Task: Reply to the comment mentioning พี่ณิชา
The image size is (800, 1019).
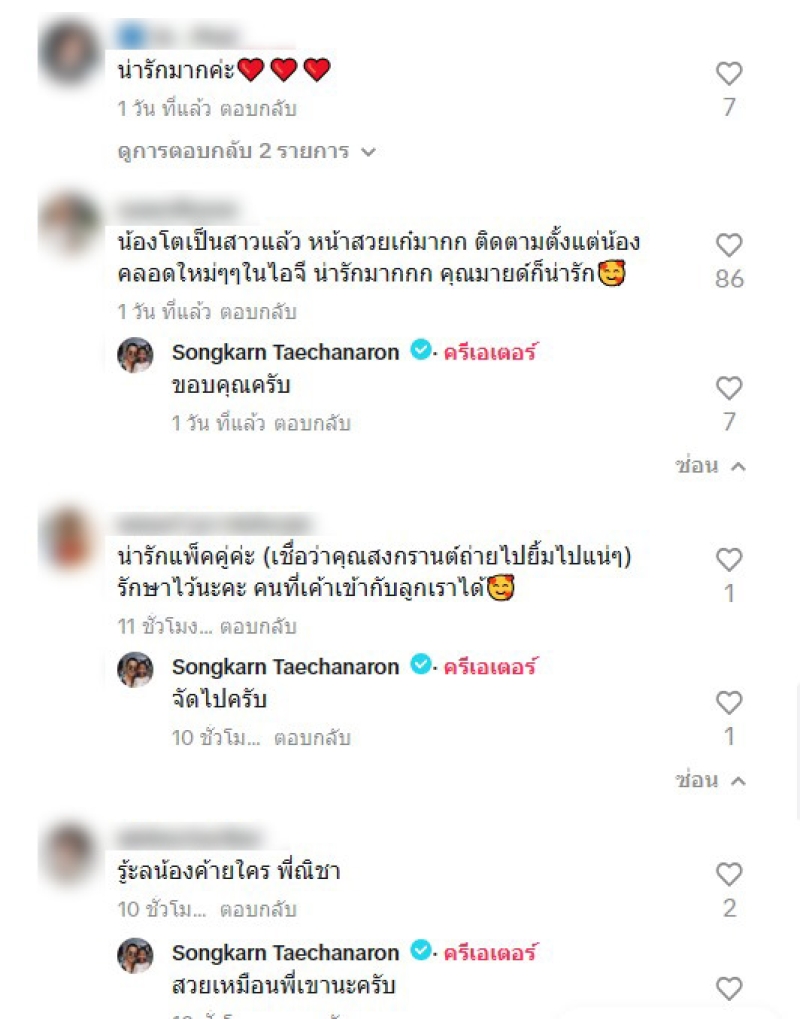Action: coord(259,911)
